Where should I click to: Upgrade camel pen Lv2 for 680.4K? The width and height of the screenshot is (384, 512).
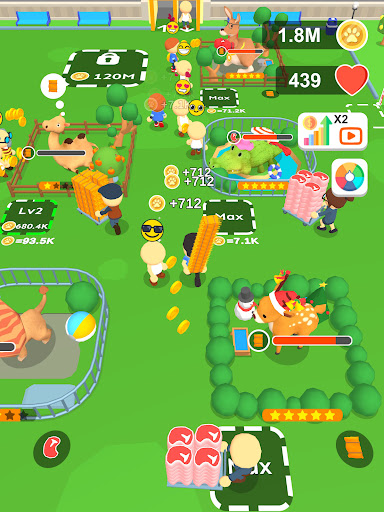click(29, 218)
